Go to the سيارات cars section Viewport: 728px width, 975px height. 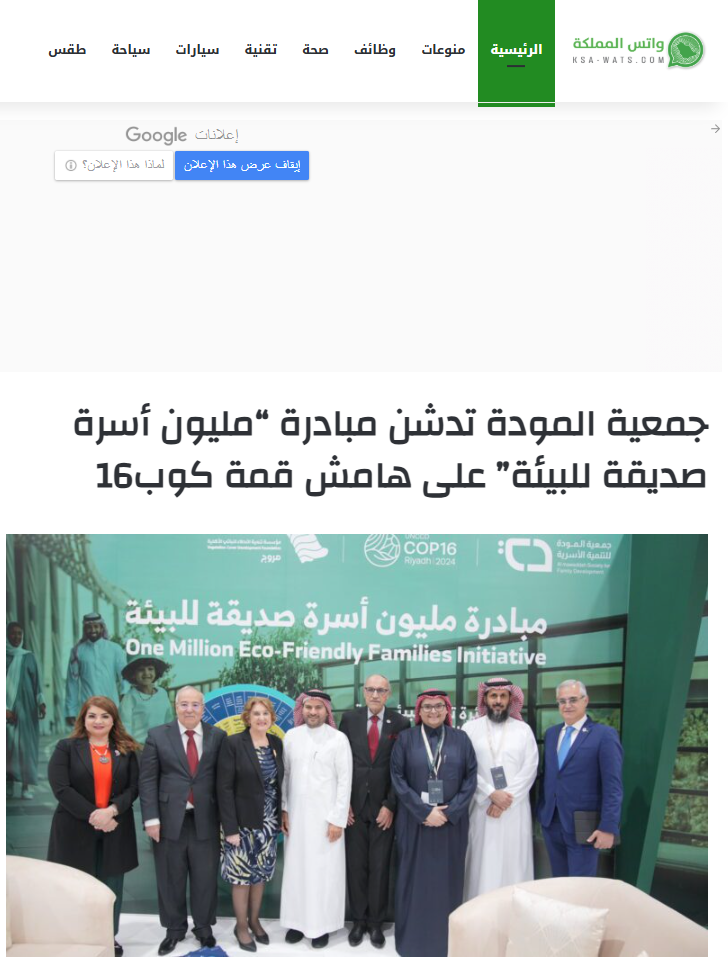(x=198, y=50)
